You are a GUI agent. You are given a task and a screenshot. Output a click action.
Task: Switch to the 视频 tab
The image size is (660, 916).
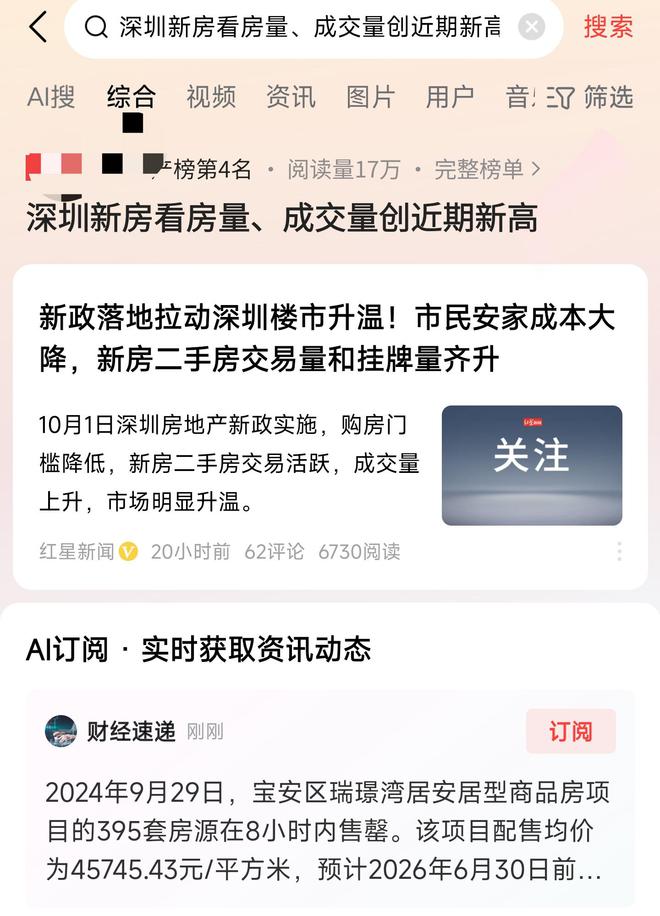(211, 96)
